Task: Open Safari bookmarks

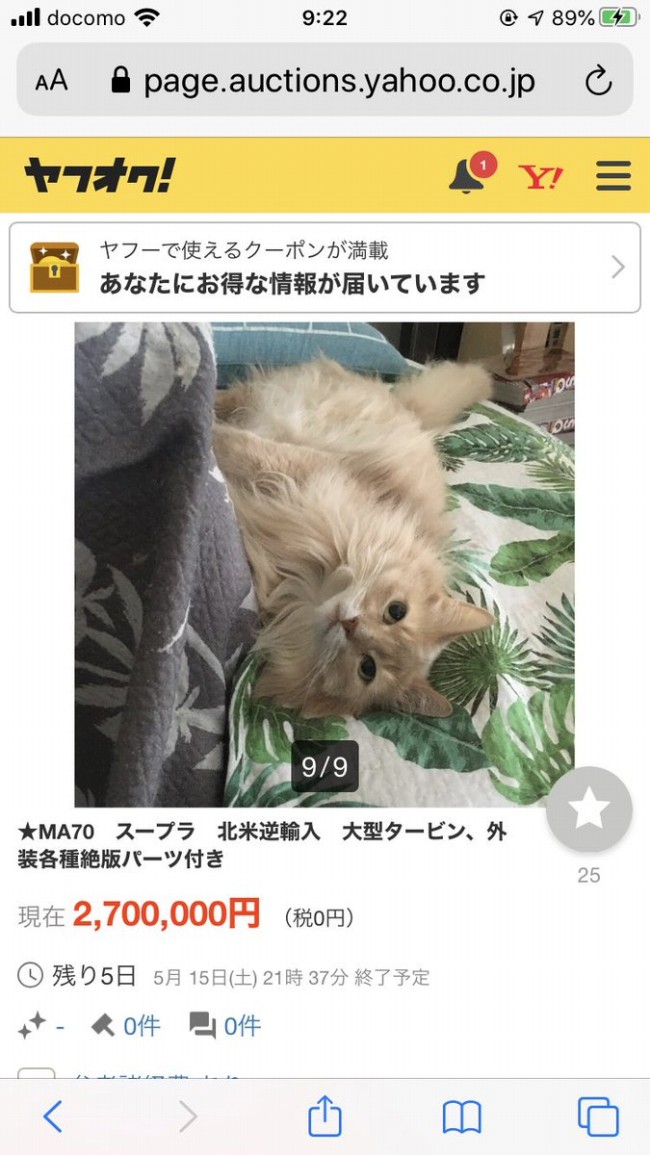Action: click(461, 1116)
